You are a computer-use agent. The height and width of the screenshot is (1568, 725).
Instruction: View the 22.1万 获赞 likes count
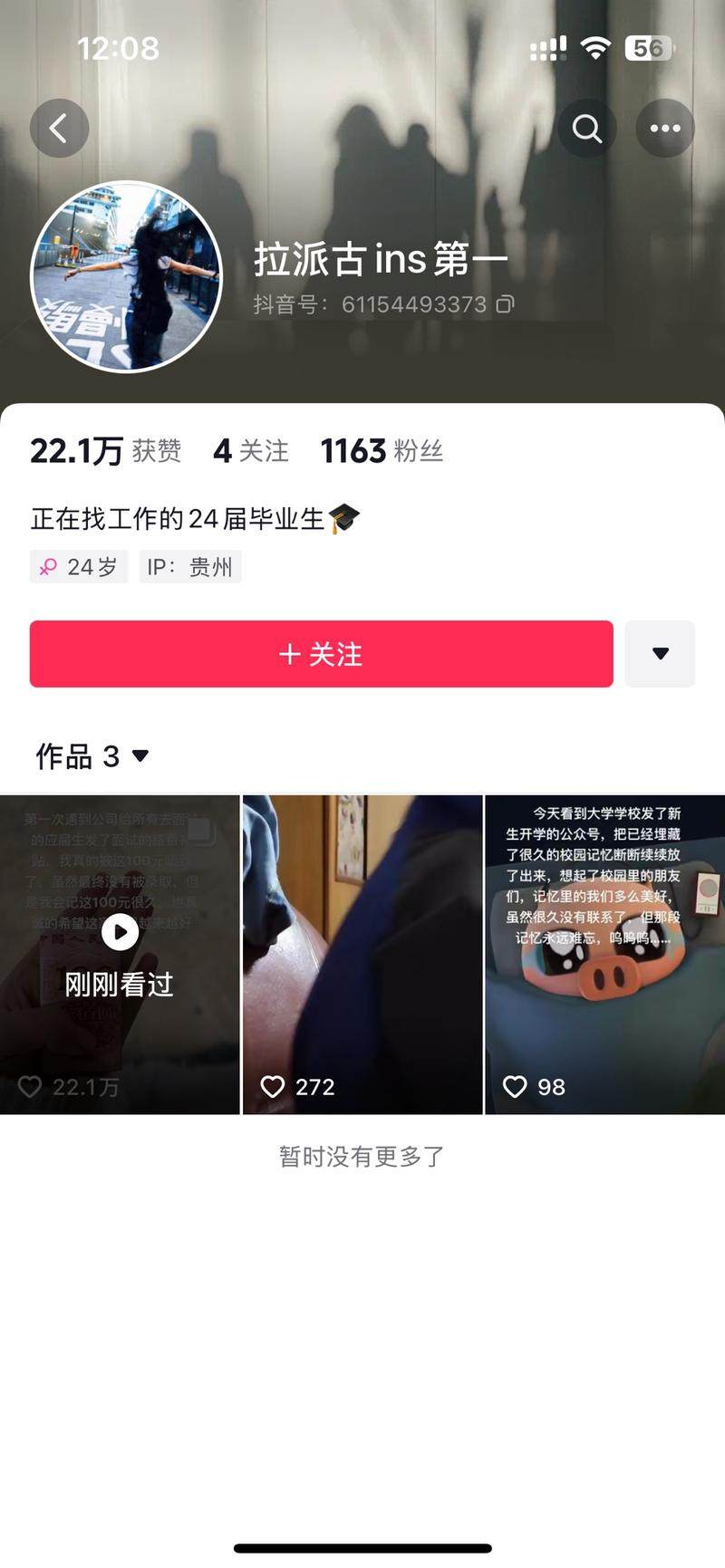pos(105,450)
